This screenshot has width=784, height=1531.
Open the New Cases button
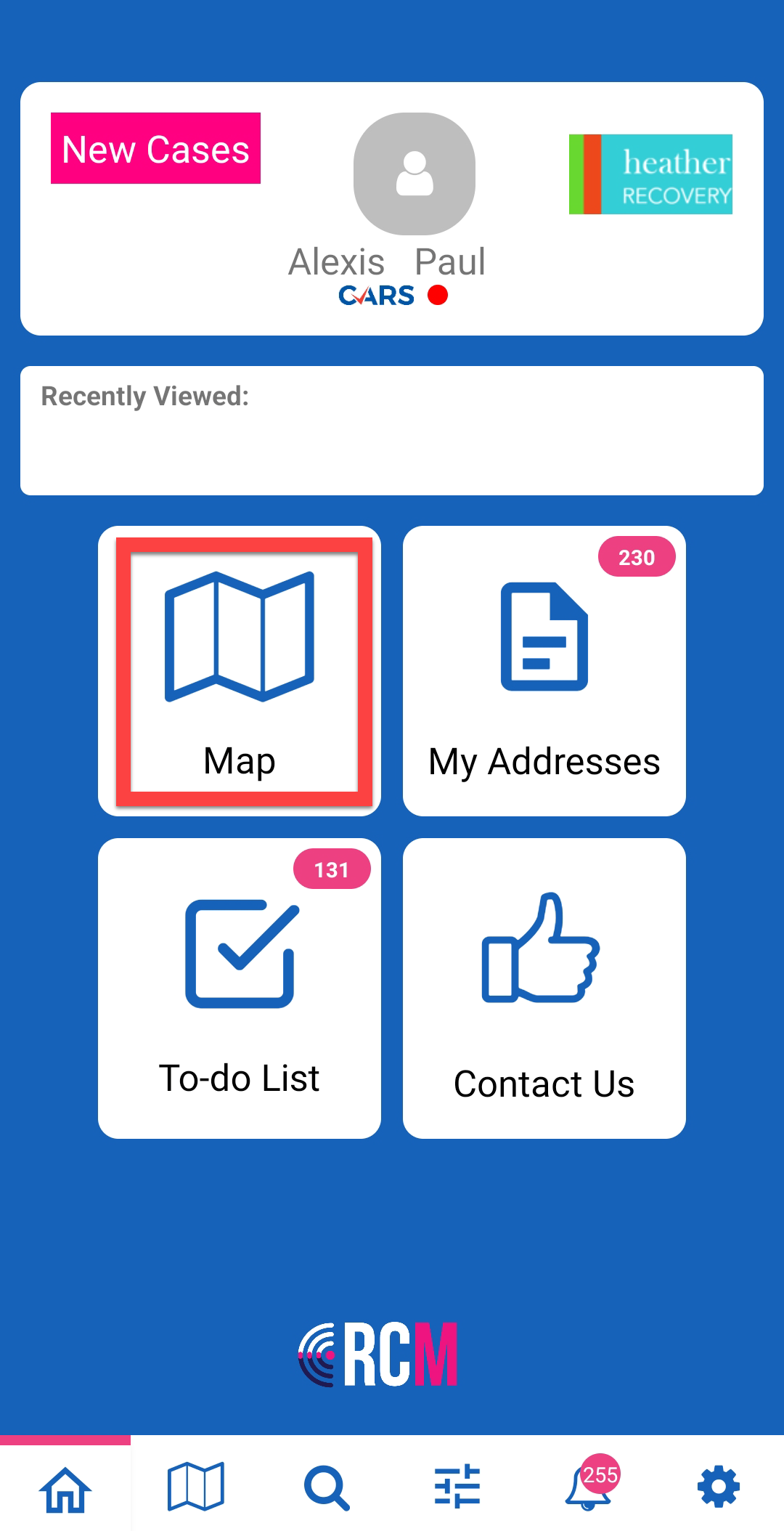pyautogui.click(x=155, y=149)
